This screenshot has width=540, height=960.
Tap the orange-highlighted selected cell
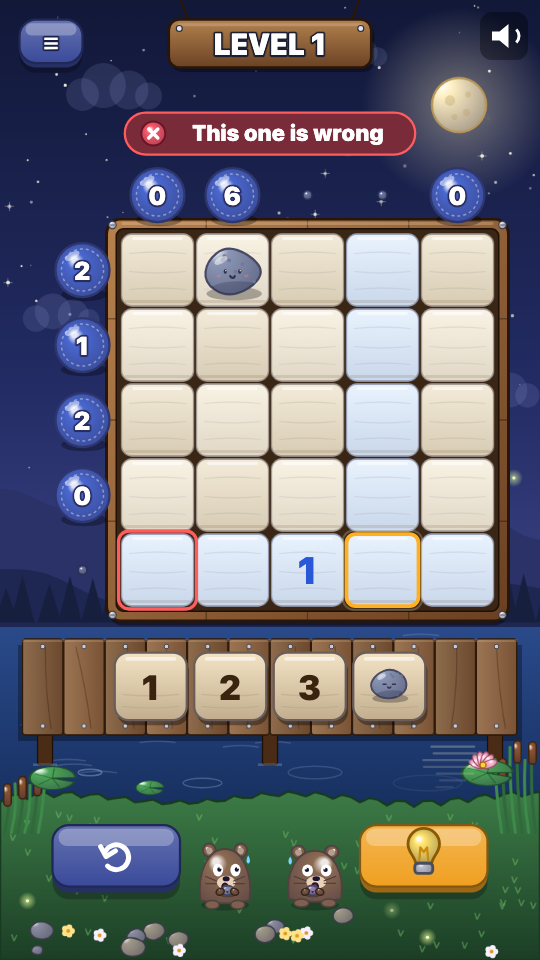(383, 570)
